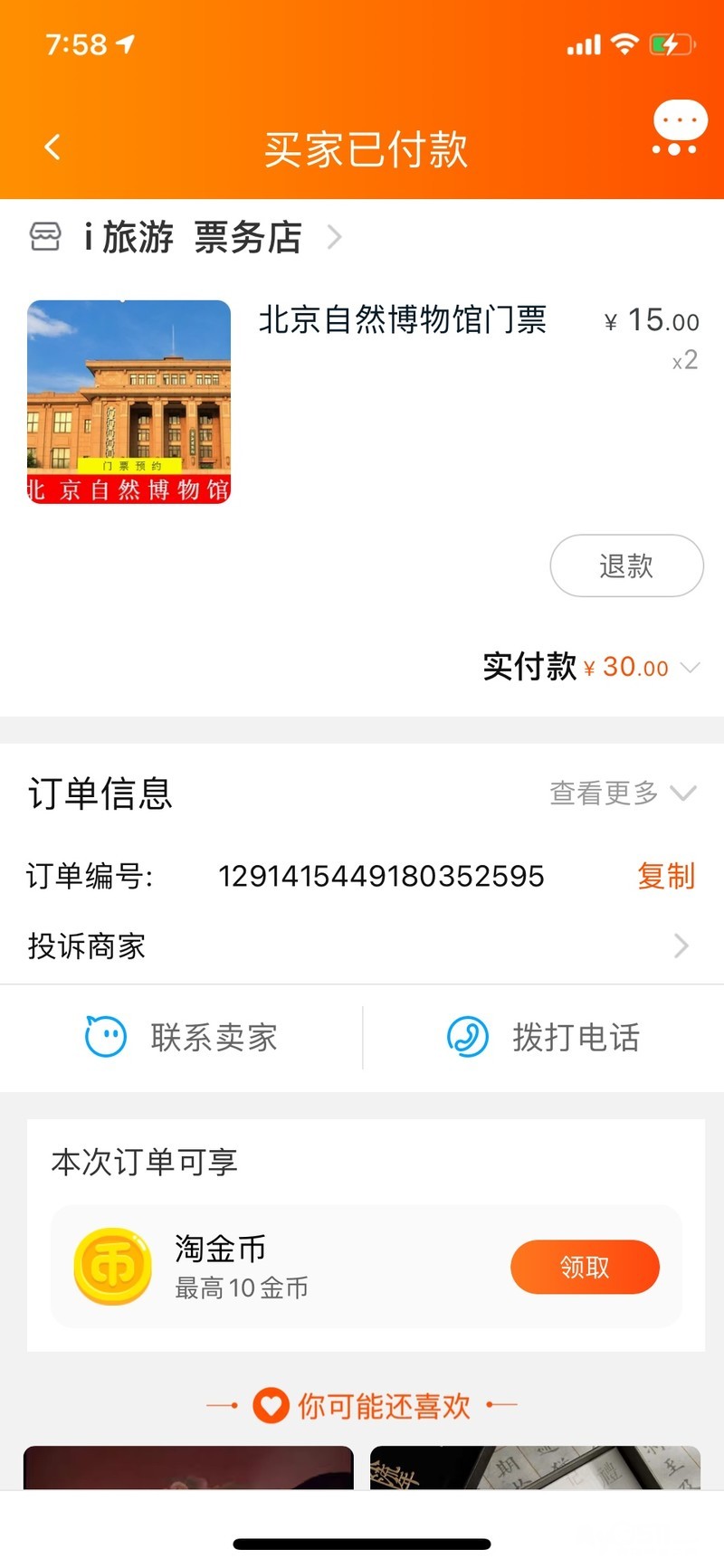This screenshot has height=1568, width=724.
Task: Open 北京自然博物馆门票 product thumbnail
Action: point(129,402)
